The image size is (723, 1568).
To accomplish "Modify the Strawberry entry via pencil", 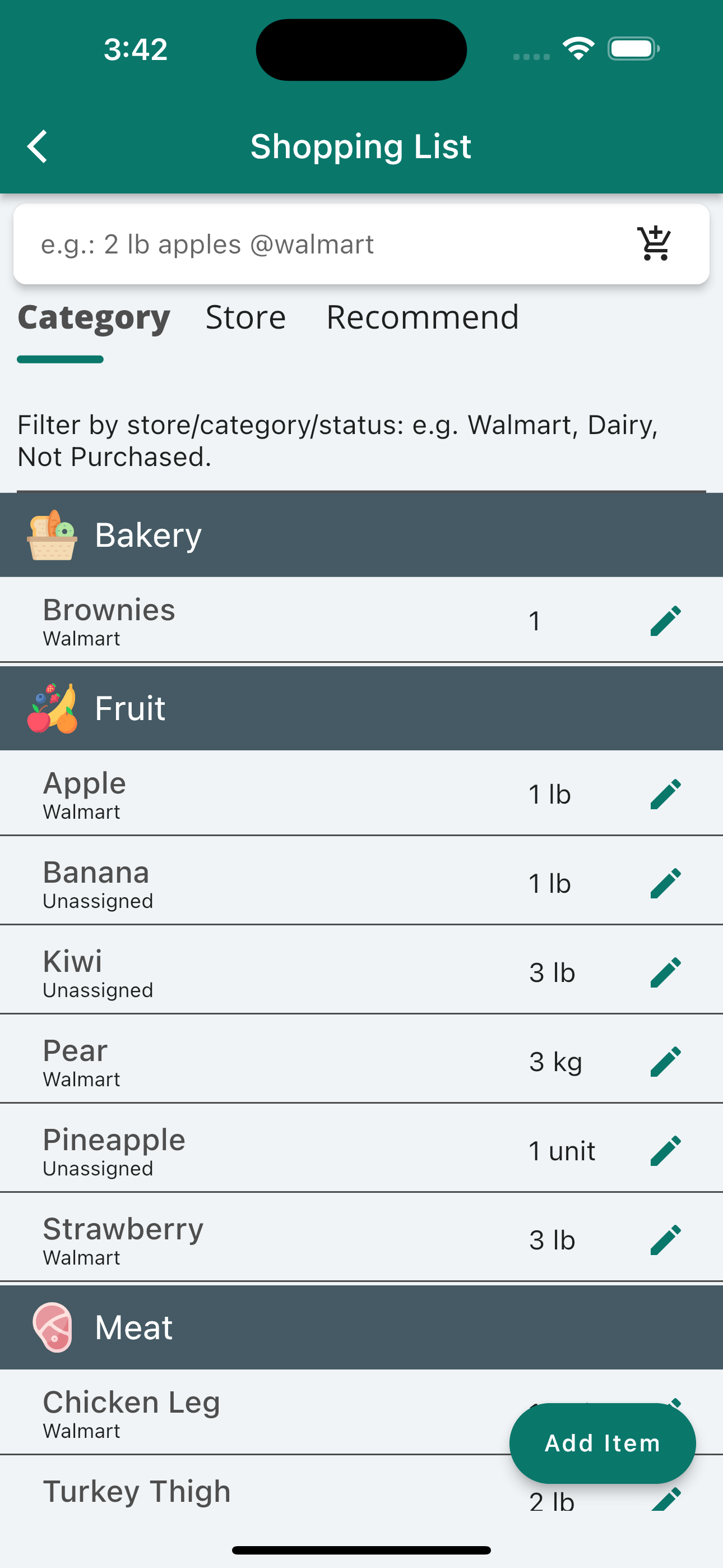I will tap(665, 1240).
